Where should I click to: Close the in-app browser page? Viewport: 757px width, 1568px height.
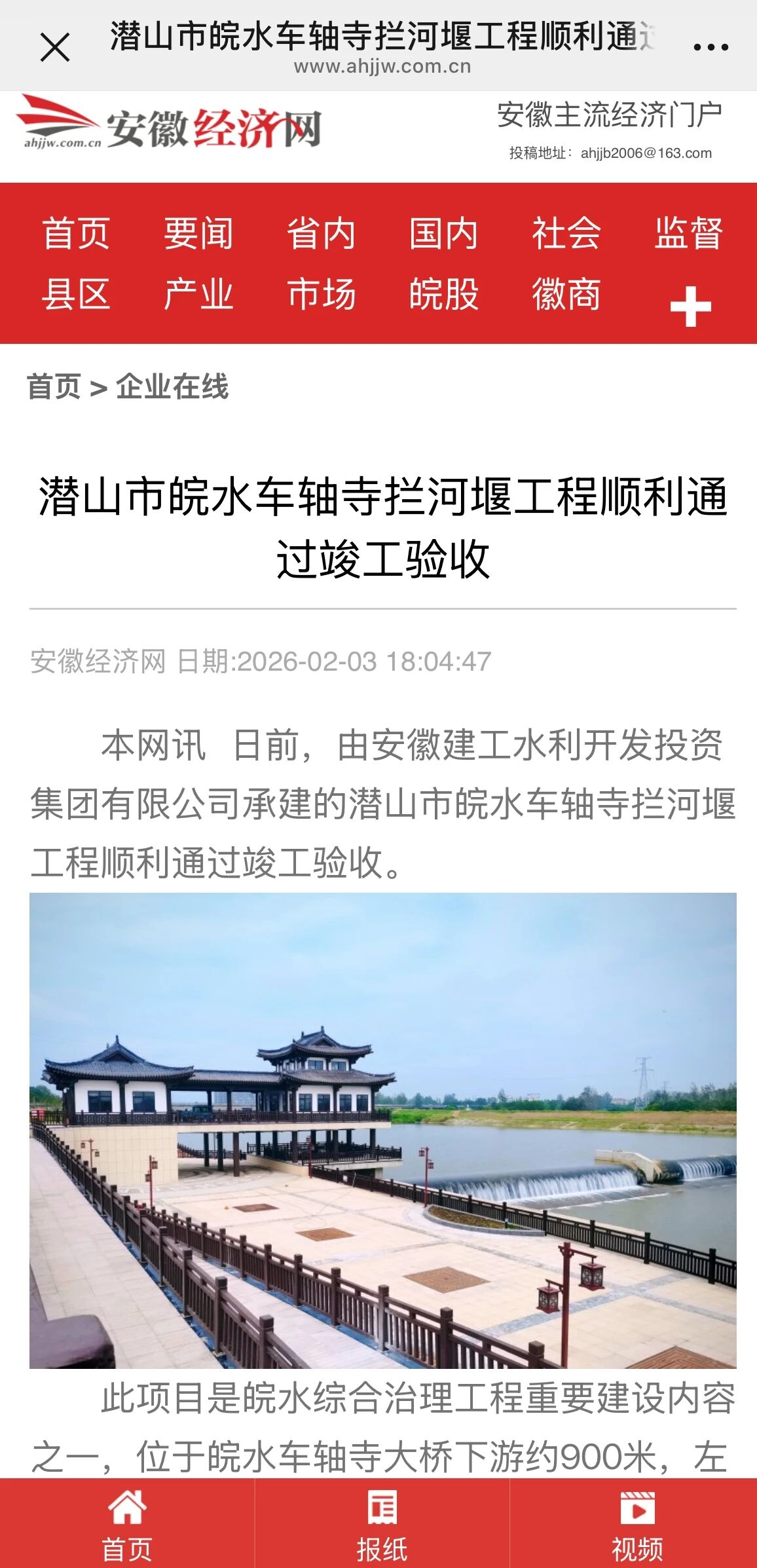click(x=55, y=48)
